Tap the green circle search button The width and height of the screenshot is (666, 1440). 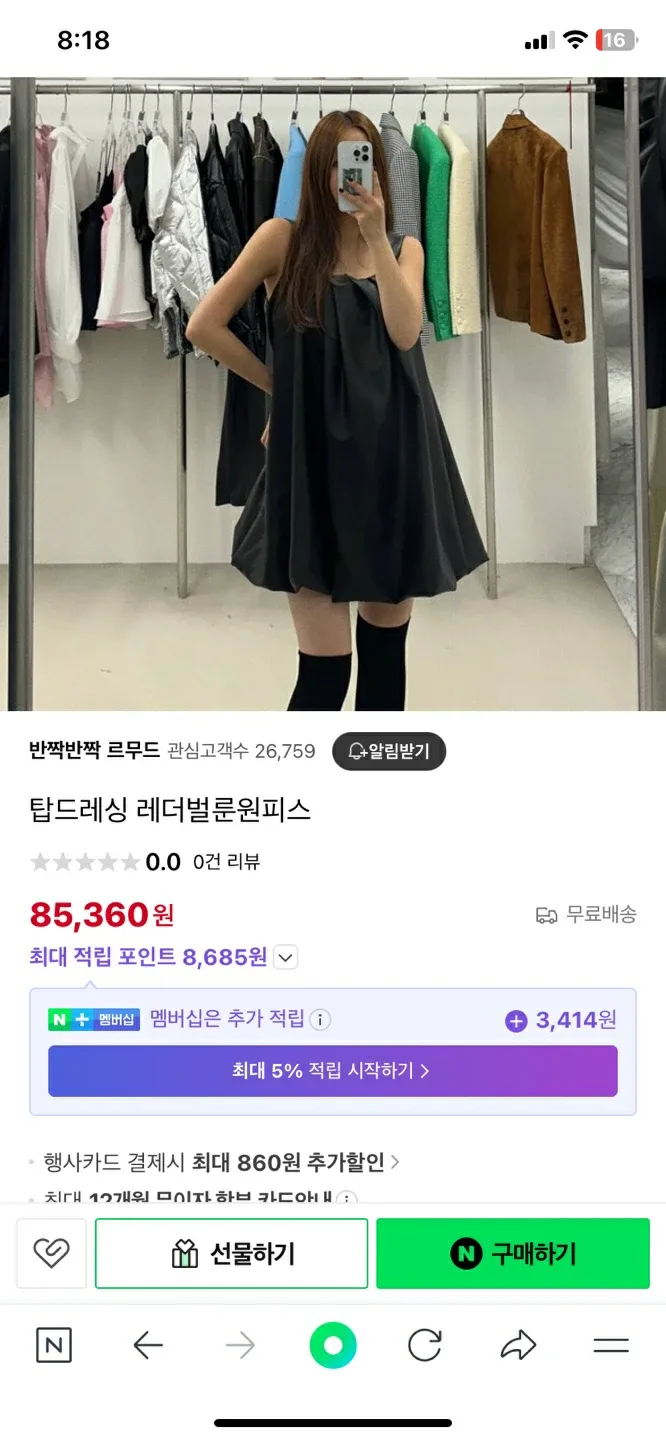point(333,1346)
